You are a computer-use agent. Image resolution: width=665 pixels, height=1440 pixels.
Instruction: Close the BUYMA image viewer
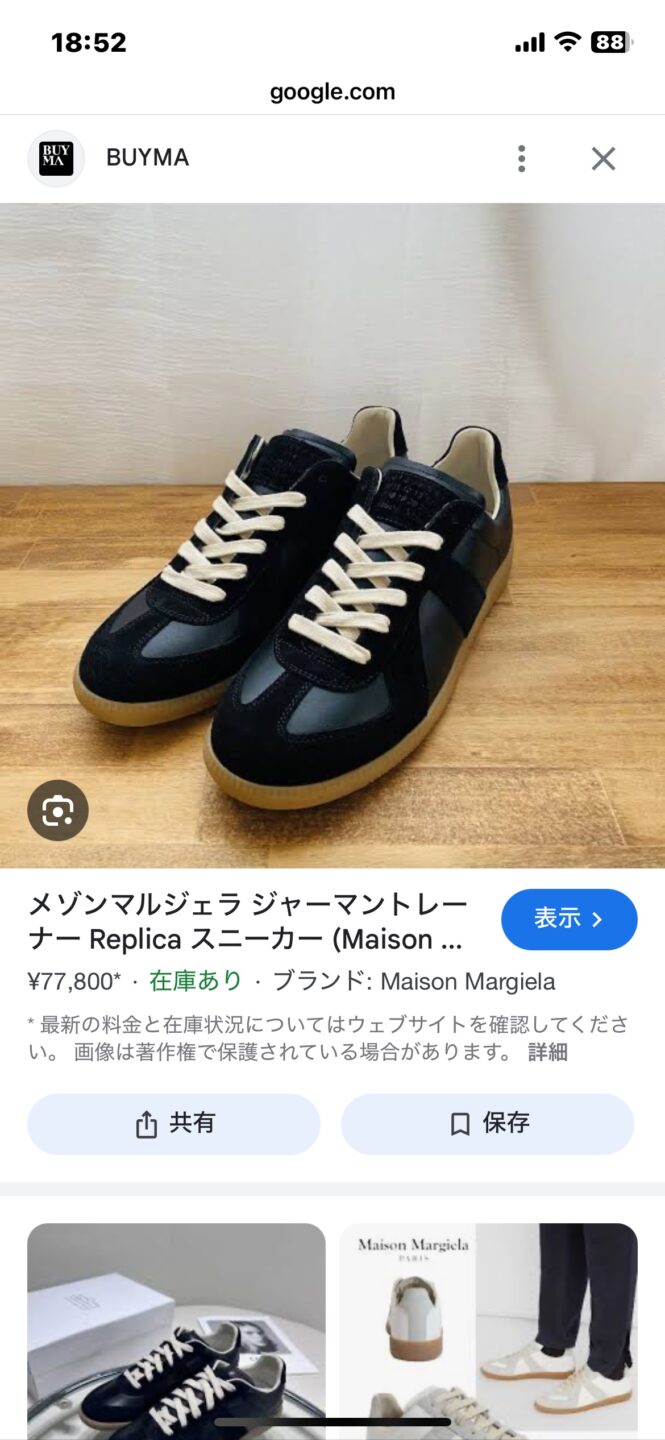[x=603, y=159]
